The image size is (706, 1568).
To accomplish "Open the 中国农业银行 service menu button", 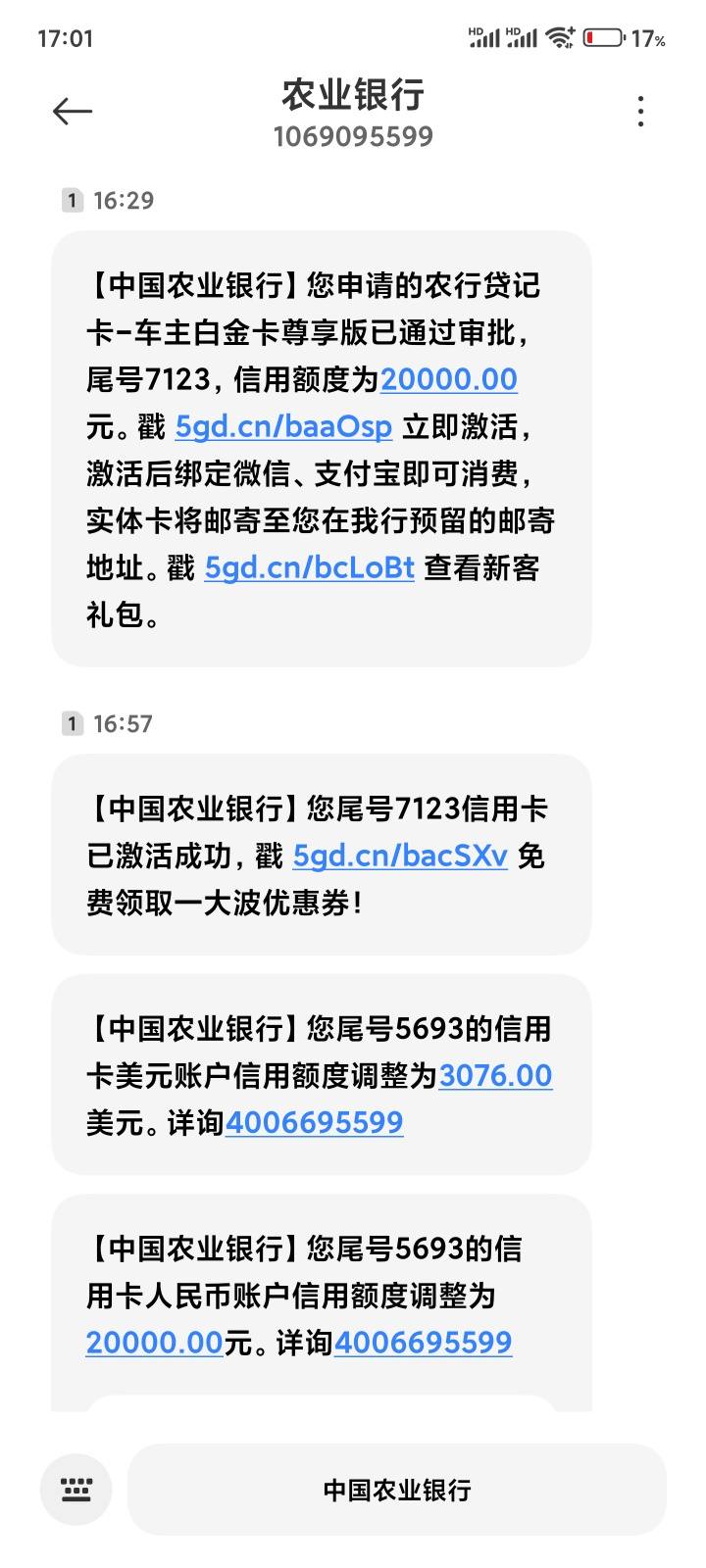I will pos(397,1491).
